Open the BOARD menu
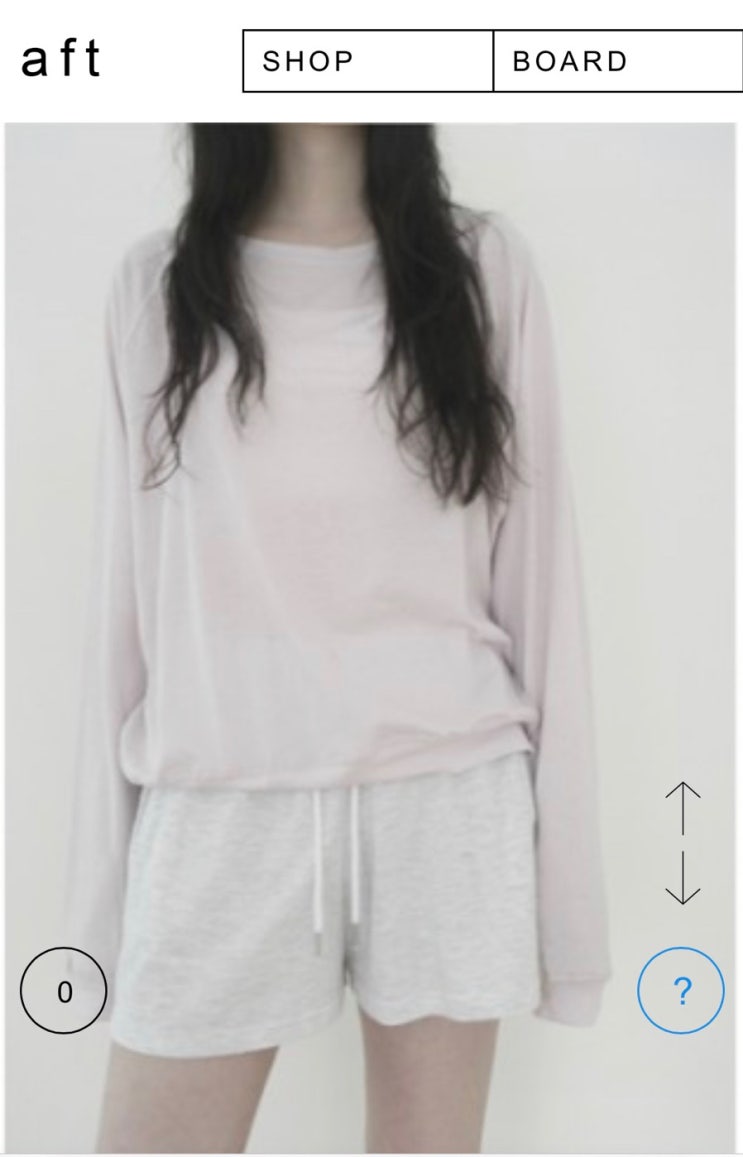 tap(618, 61)
